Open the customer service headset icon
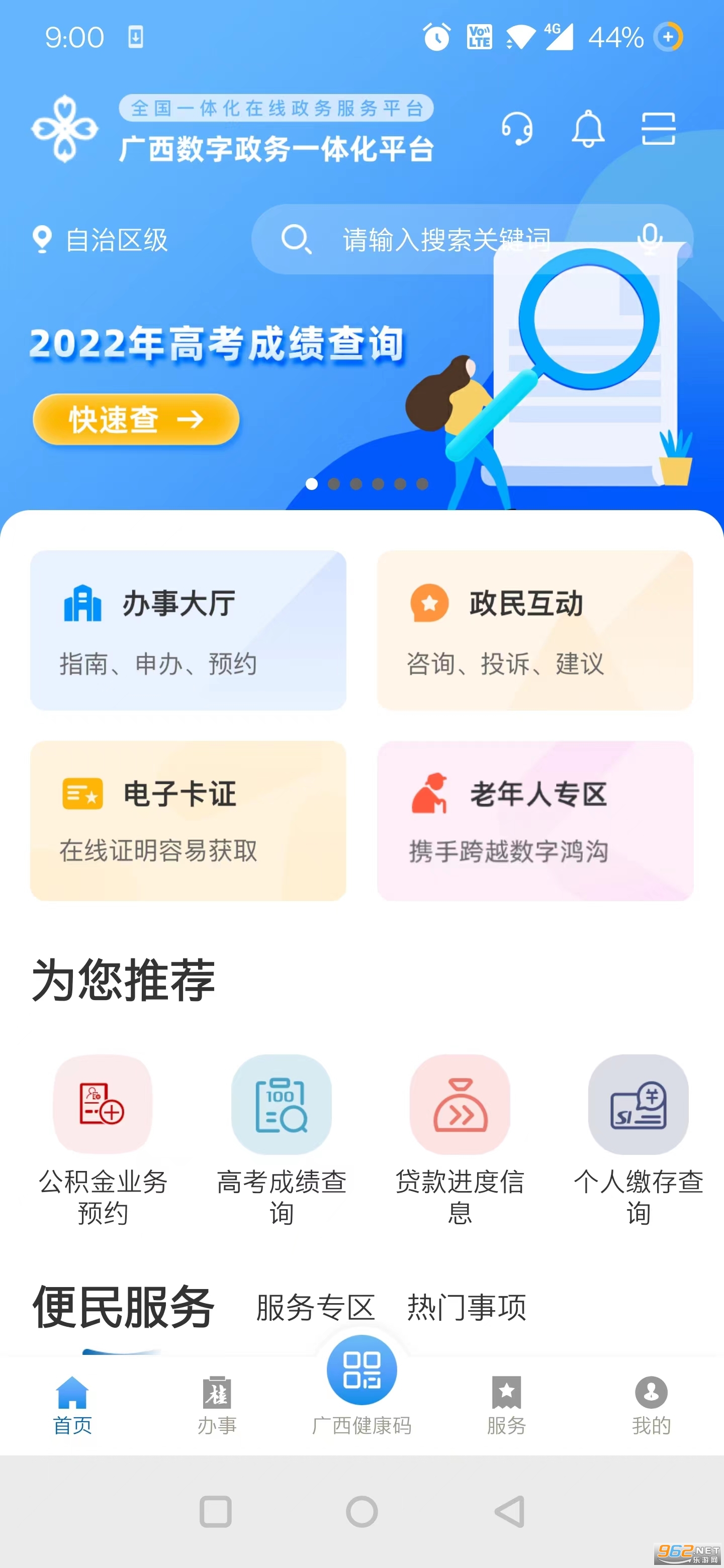724x1568 pixels. coord(517,129)
